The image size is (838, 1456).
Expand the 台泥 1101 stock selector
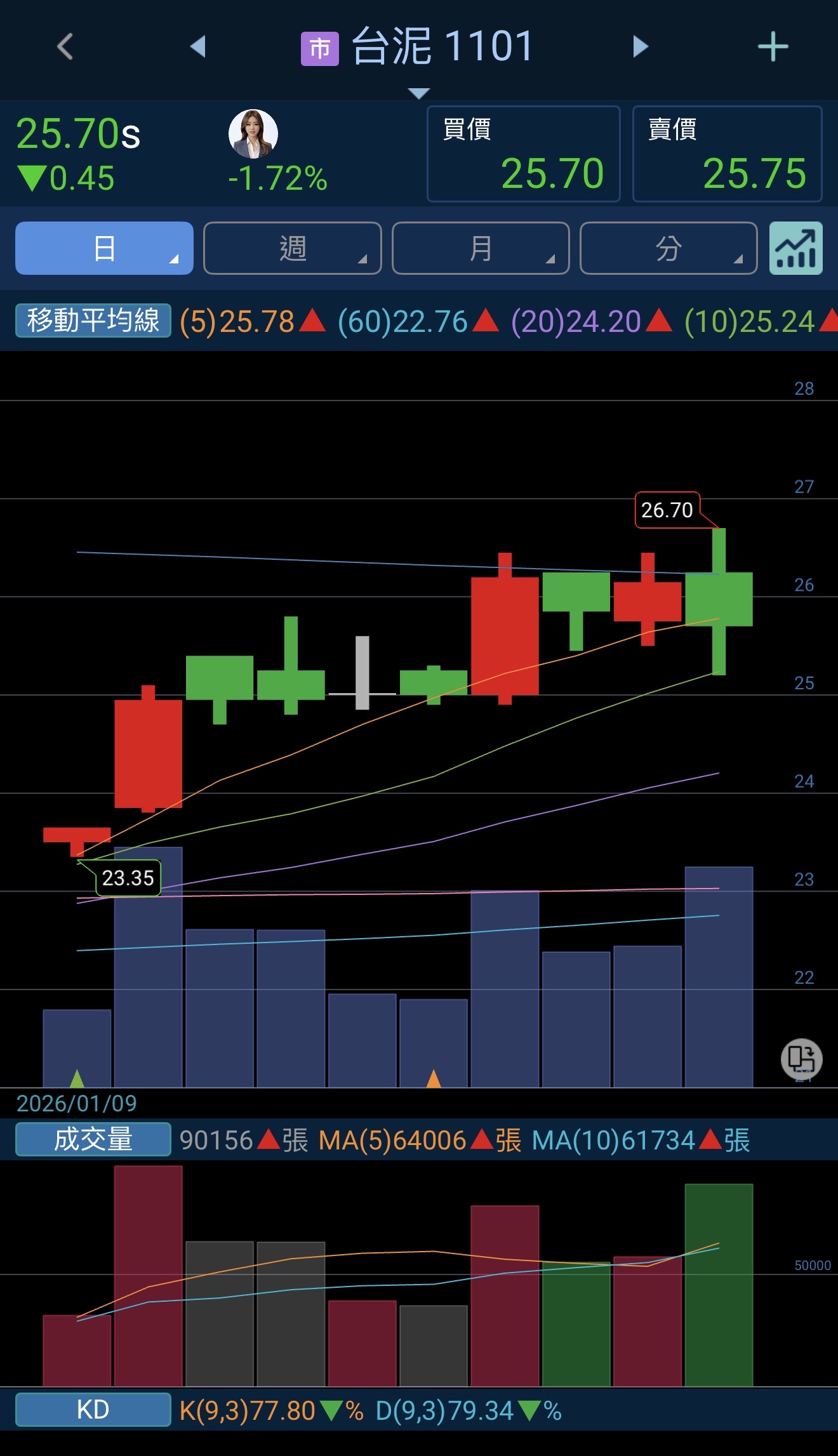coord(418,93)
